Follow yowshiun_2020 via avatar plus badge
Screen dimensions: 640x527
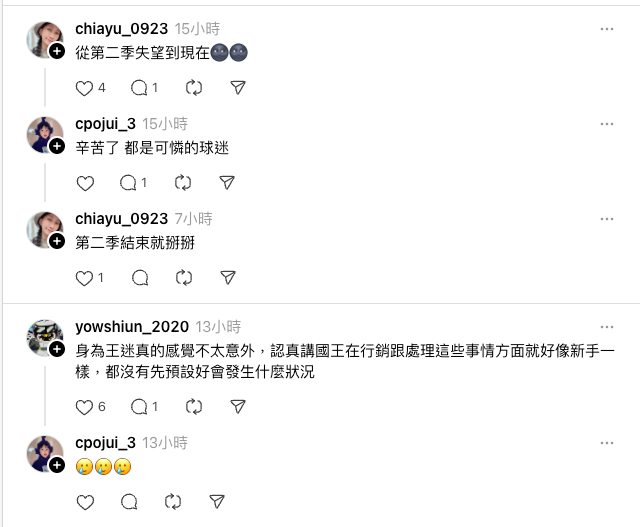point(57,349)
